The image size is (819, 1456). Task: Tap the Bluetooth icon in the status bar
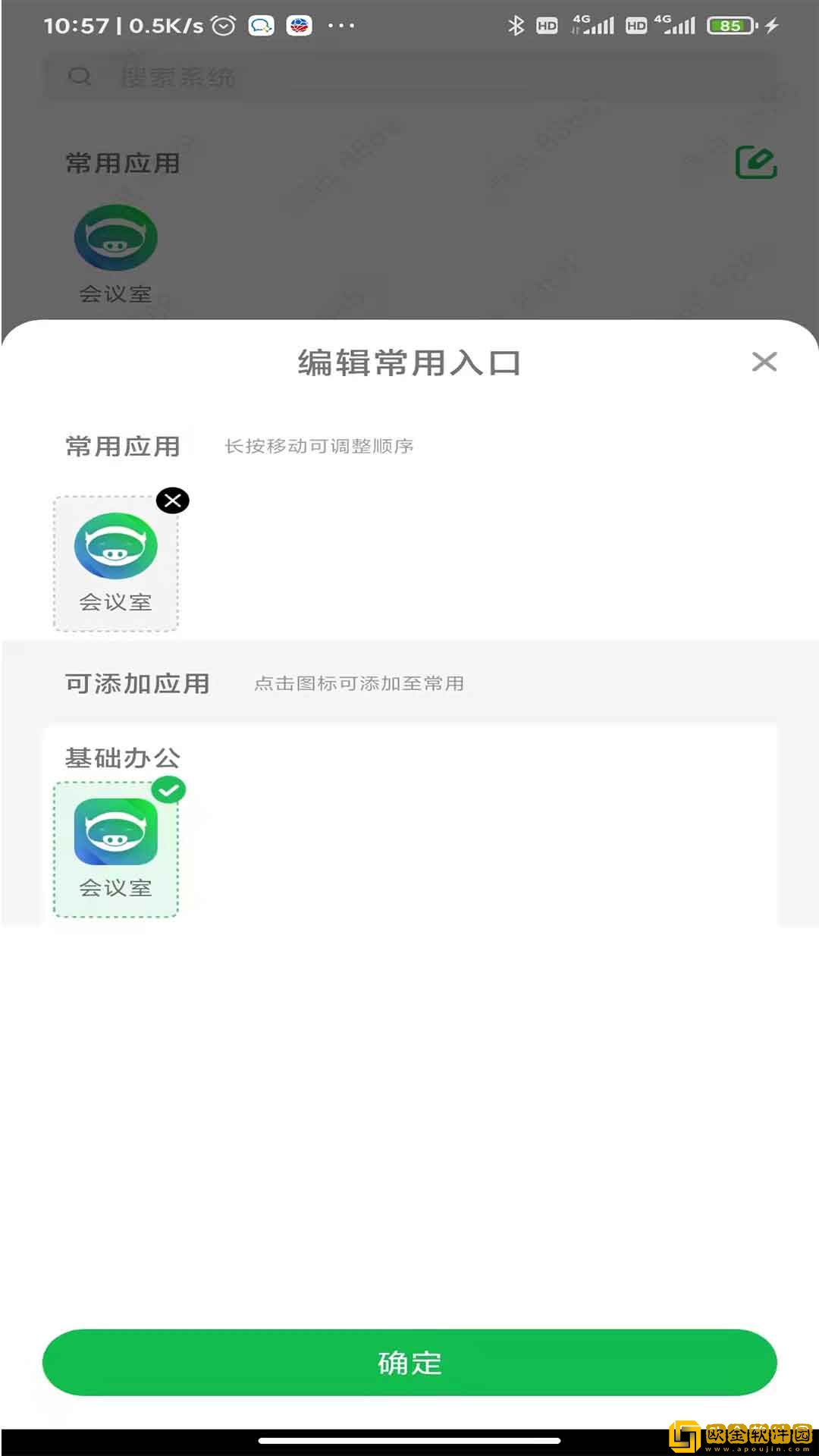[518, 24]
